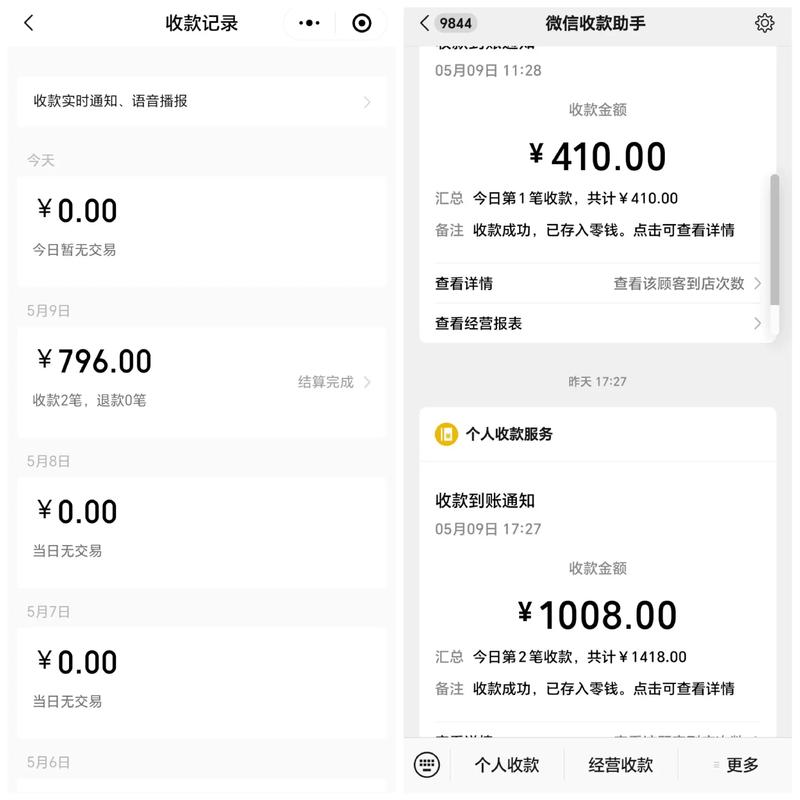Tap 查看详情 under the ¥410.00 payment
This screenshot has width=800, height=800.
click(597, 284)
